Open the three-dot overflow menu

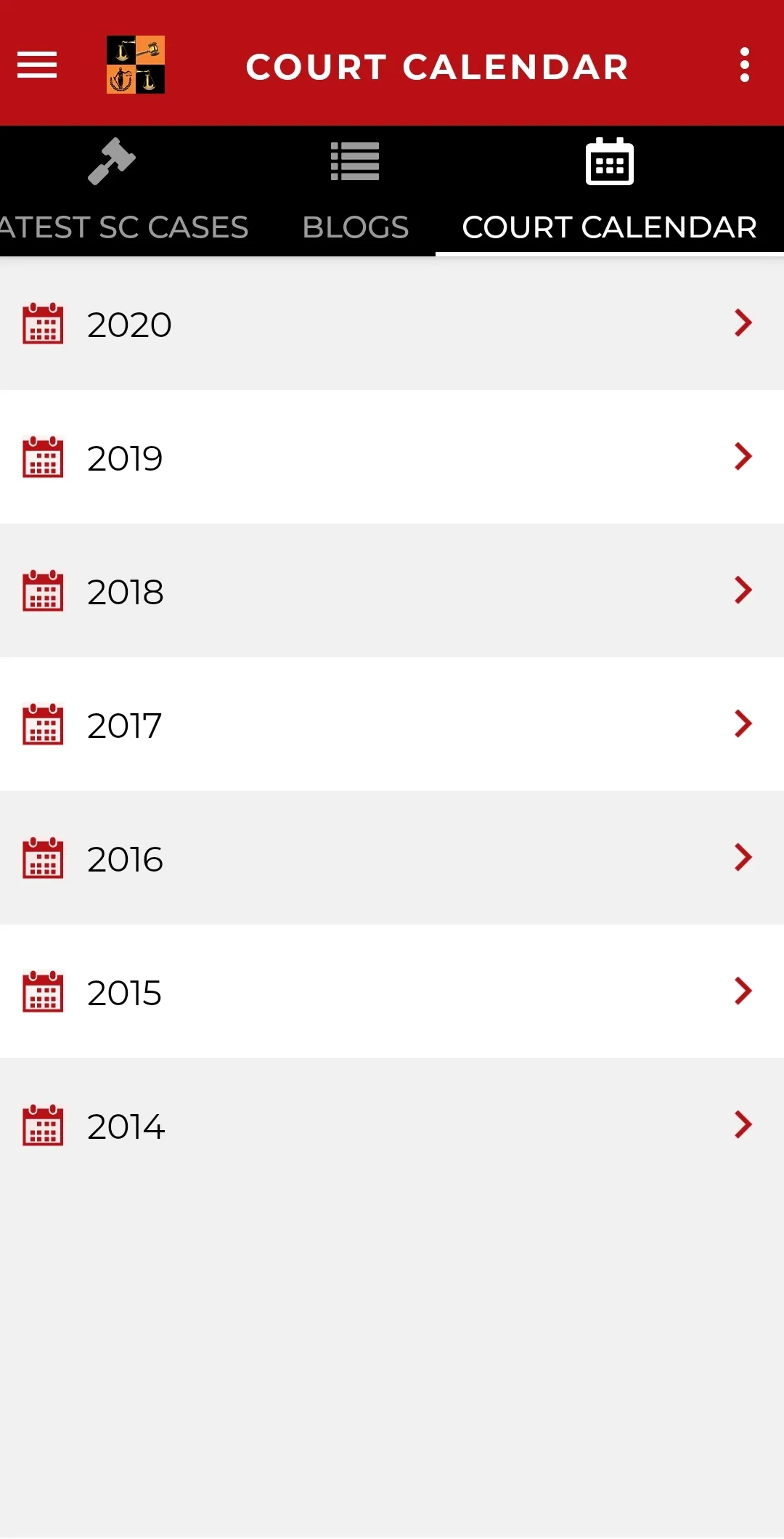[744, 65]
